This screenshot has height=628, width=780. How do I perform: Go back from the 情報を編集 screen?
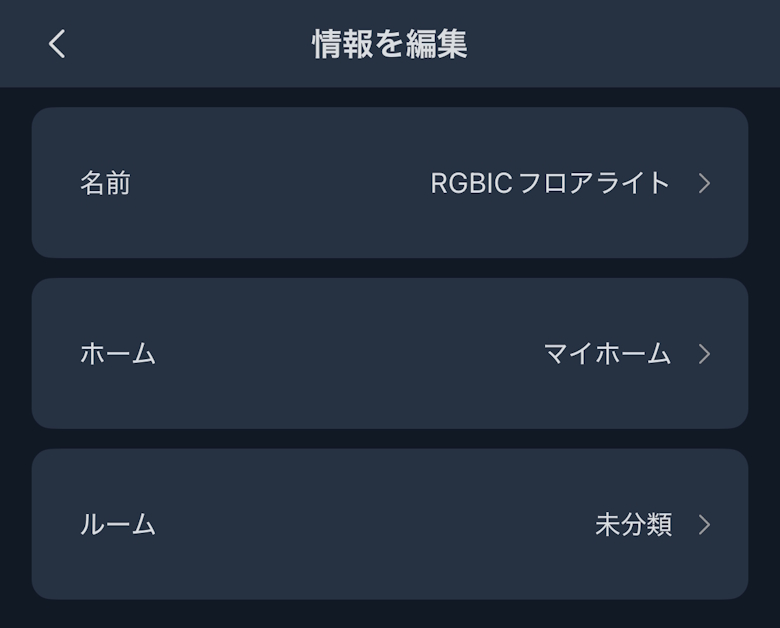pos(57,44)
